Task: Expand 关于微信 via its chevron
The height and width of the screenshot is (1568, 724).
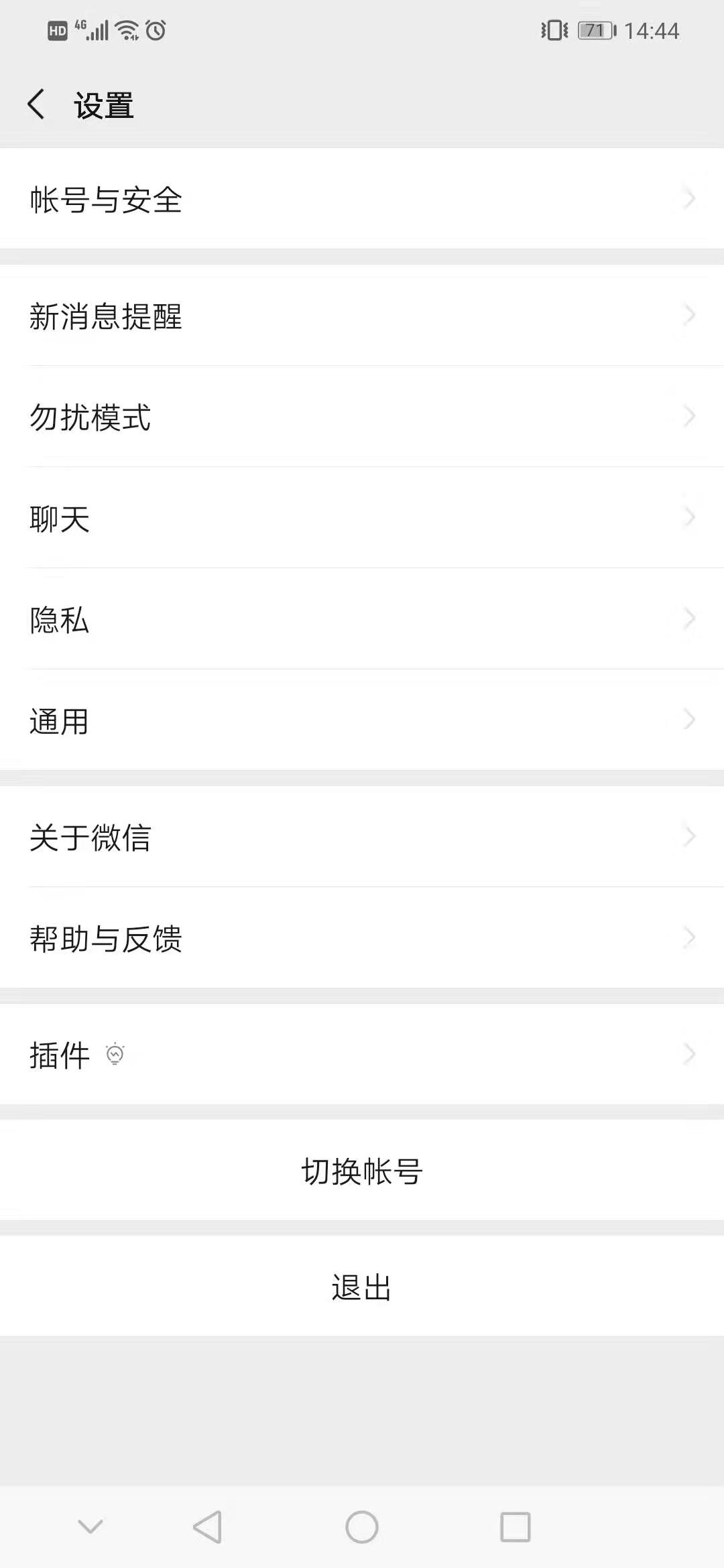Action: click(x=689, y=836)
